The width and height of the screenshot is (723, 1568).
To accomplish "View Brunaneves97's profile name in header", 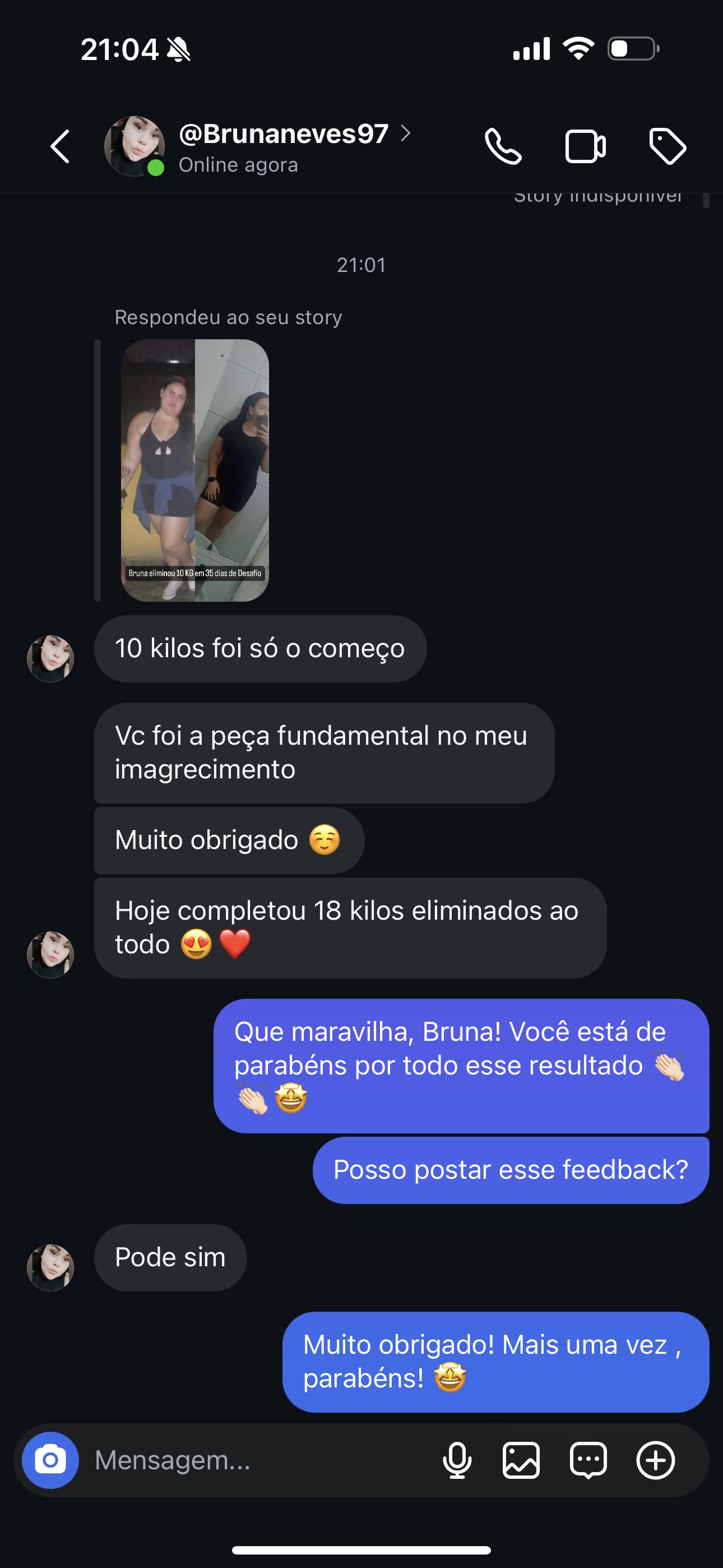I will click(282, 133).
